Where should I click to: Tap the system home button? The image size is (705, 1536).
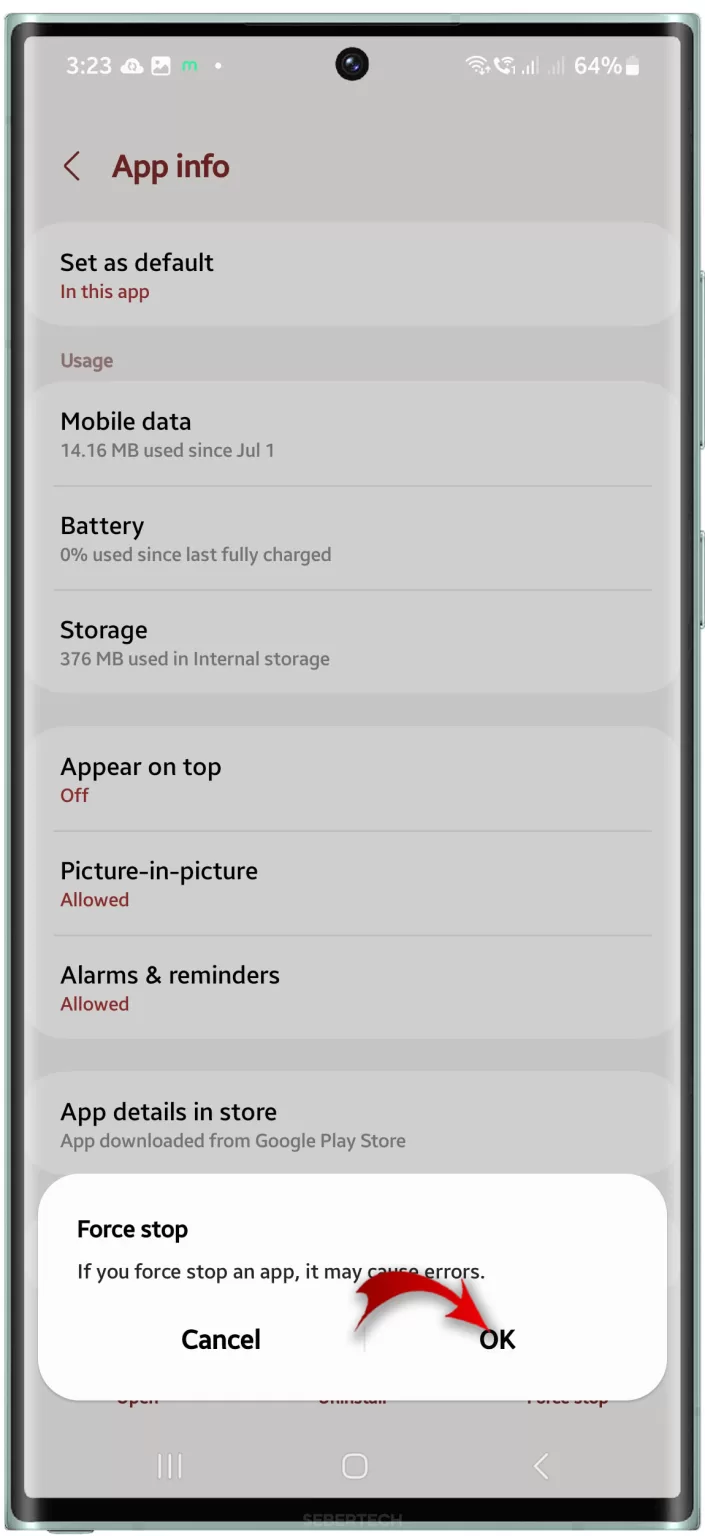point(354,1466)
